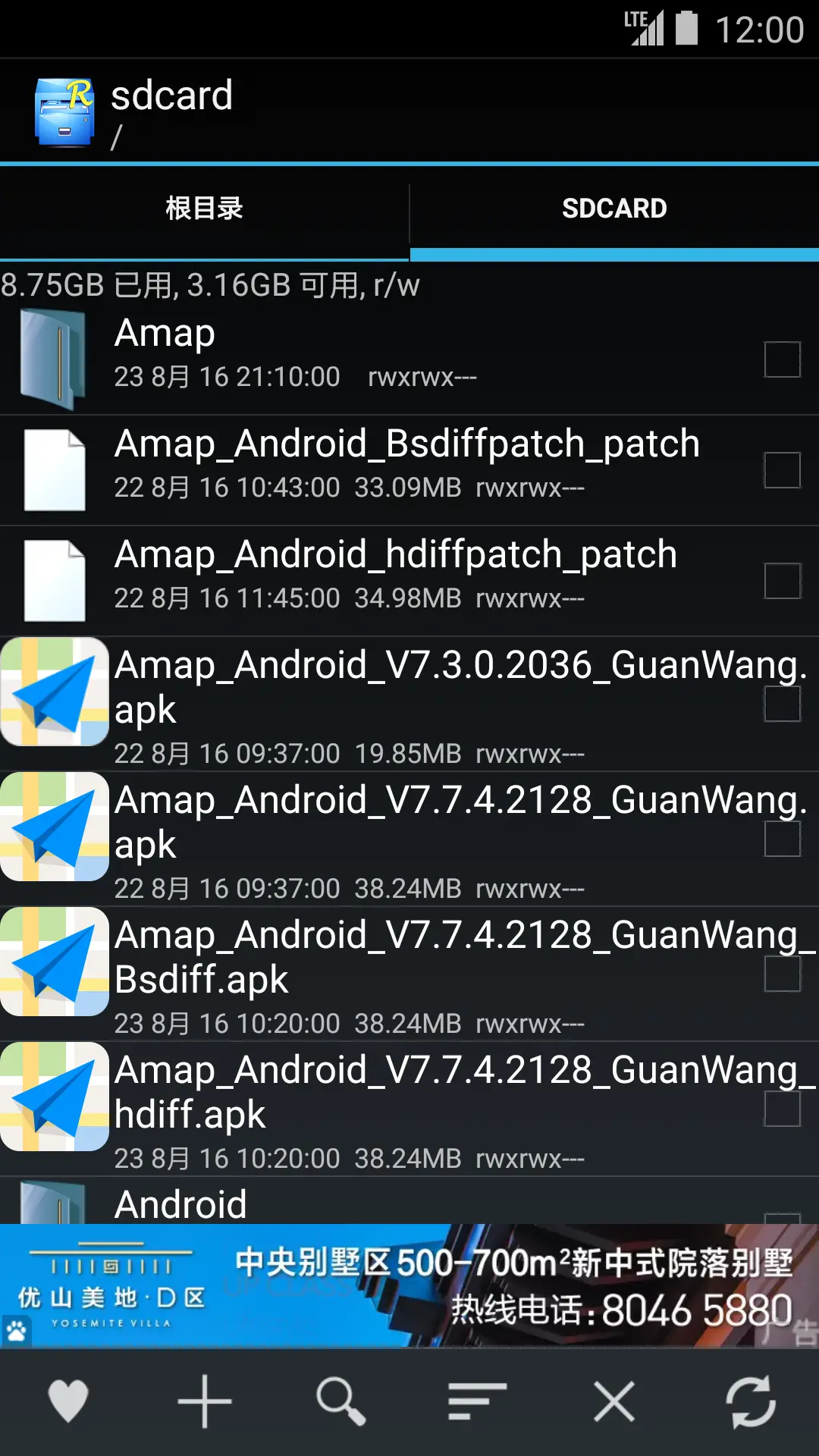Tap the X close icon in toolbar
The width and height of the screenshot is (819, 1456).
(x=614, y=1401)
